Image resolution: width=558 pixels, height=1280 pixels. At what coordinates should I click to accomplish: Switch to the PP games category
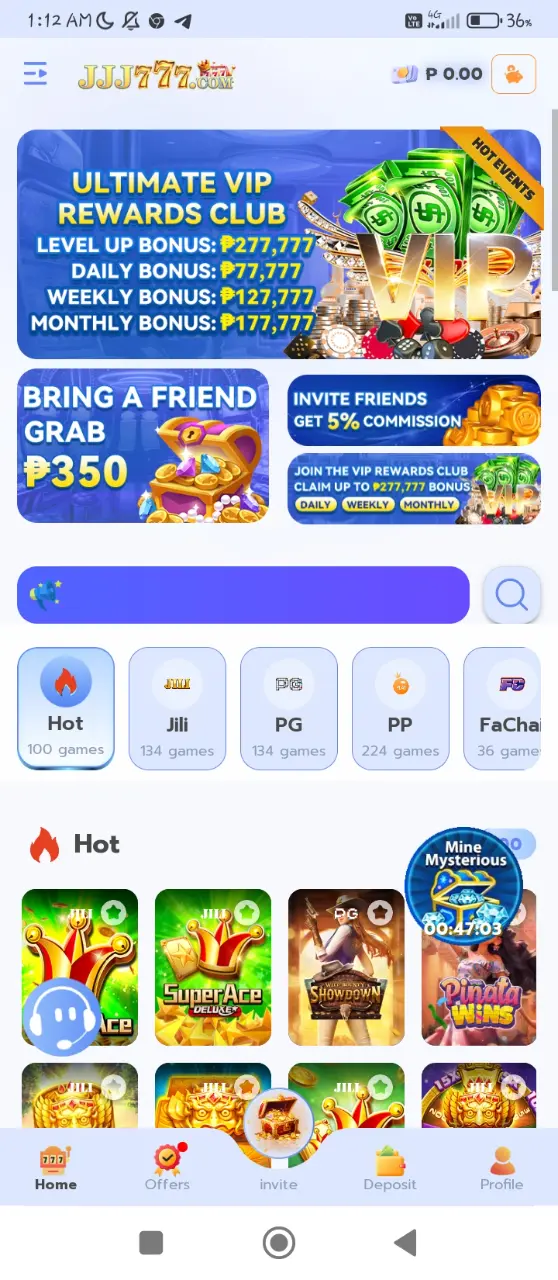pos(401,708)
